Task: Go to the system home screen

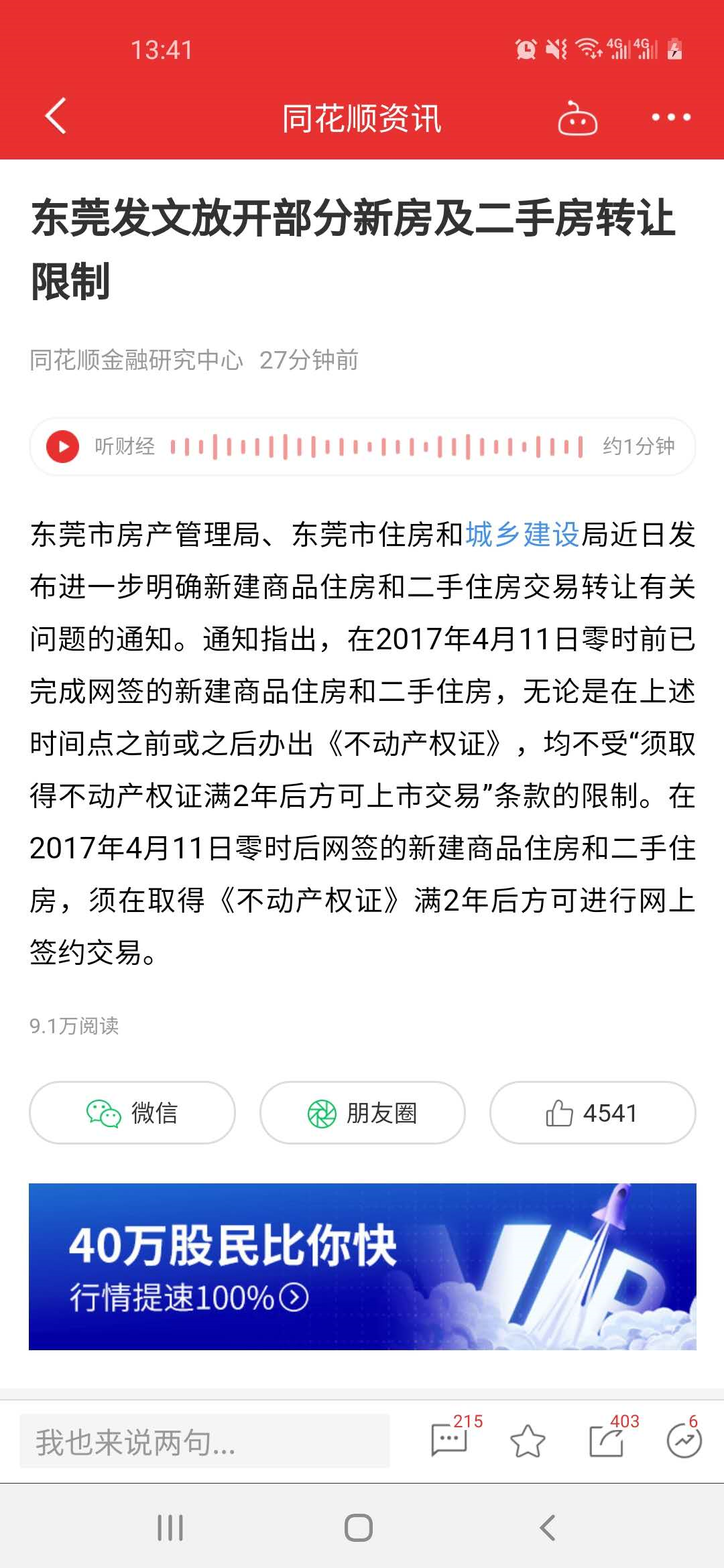Action: click(x=359, y=1528)
